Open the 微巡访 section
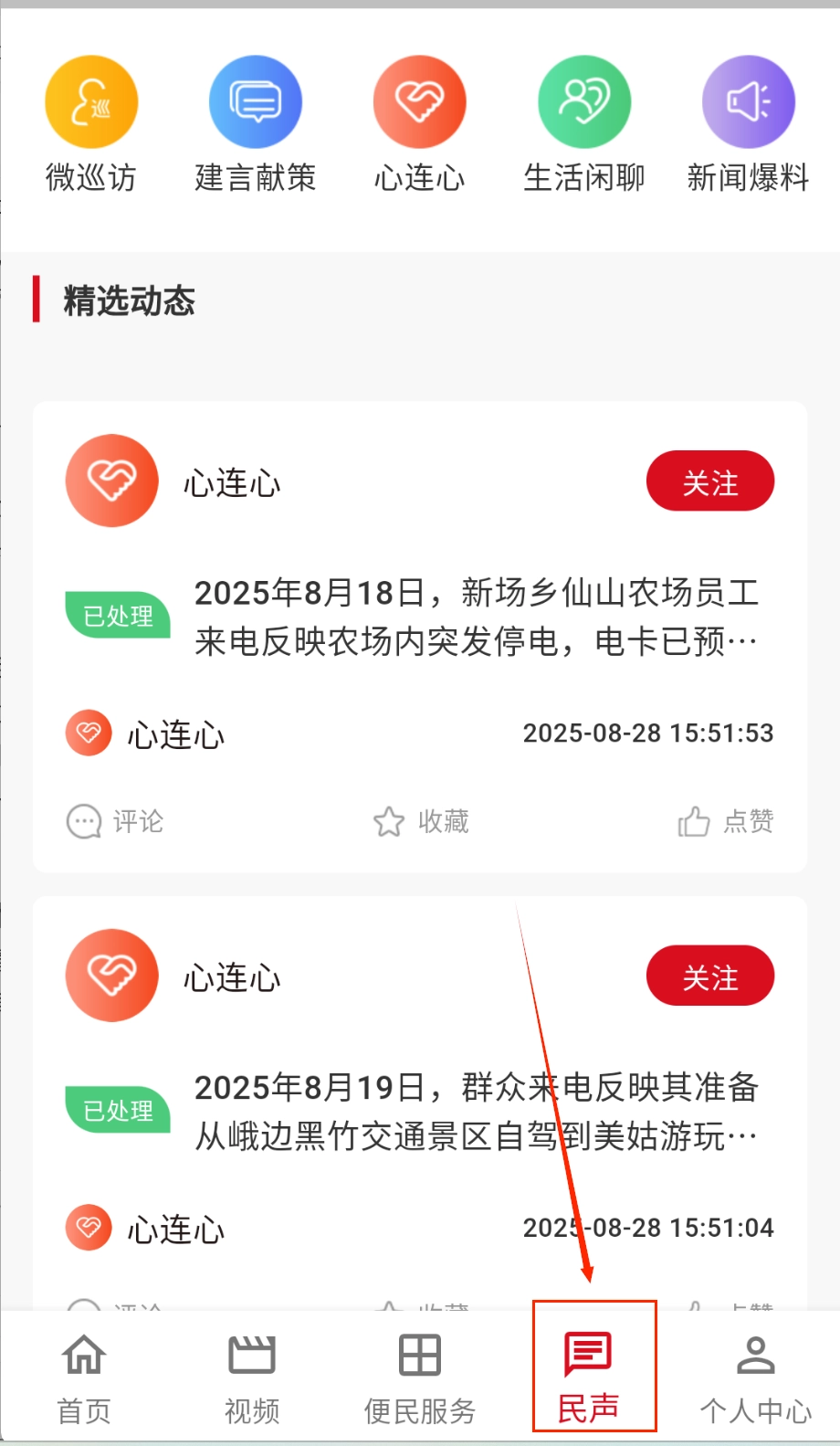The height and width of the screenshot is (1446, 840). click(x=91, y=123)
